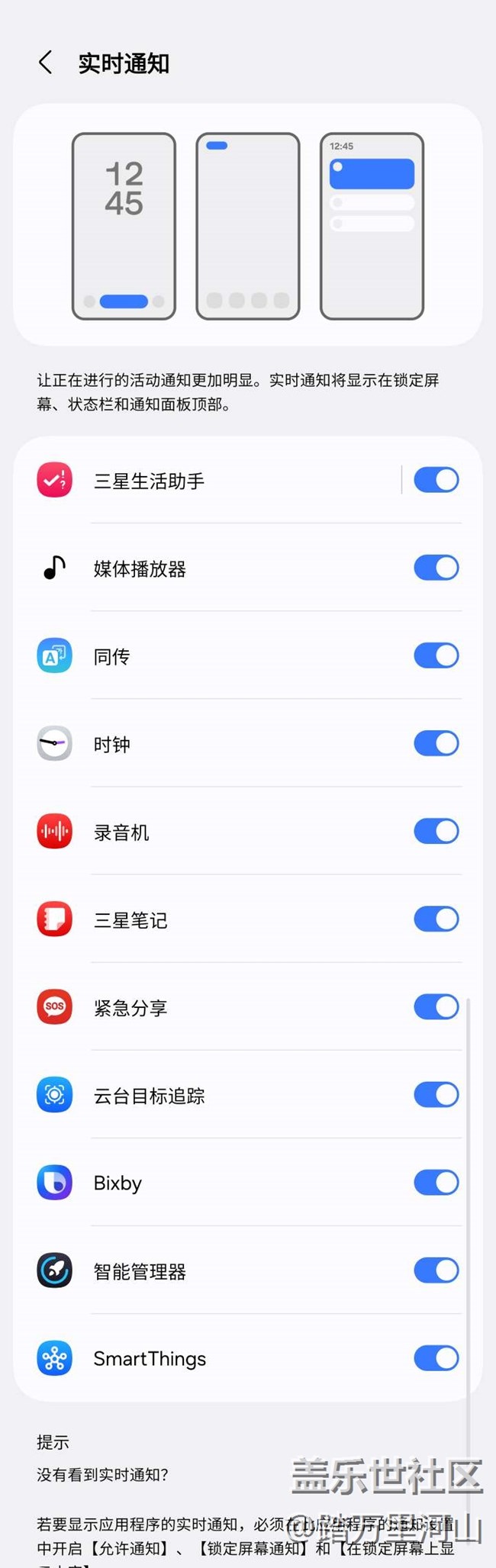Turn off 三星生活助手 live notifications switch
Image resolution: width=496 pixels, height=1568 pixels.
coord(436,480)
